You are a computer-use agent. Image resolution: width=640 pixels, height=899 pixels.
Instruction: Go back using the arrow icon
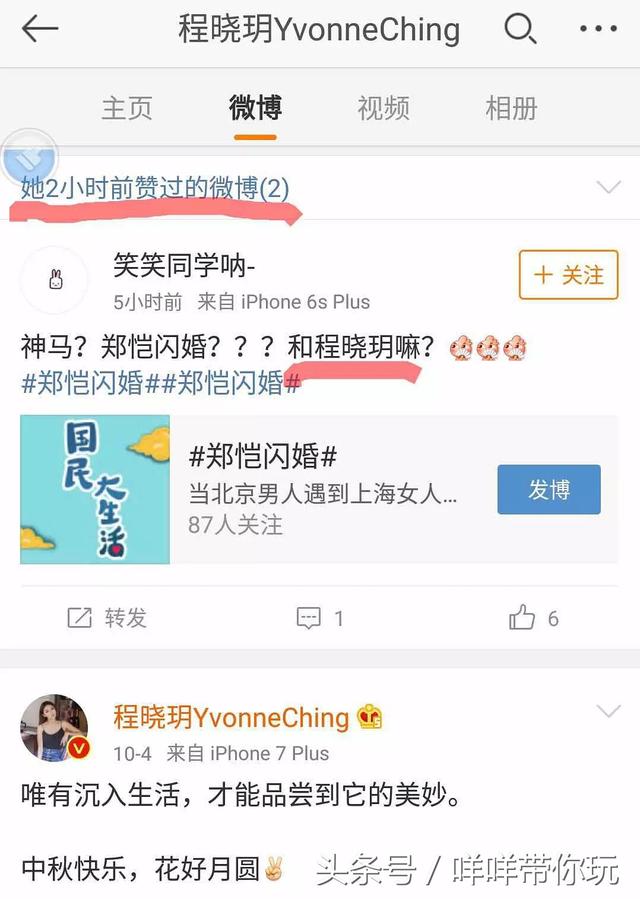pos(40,29)
